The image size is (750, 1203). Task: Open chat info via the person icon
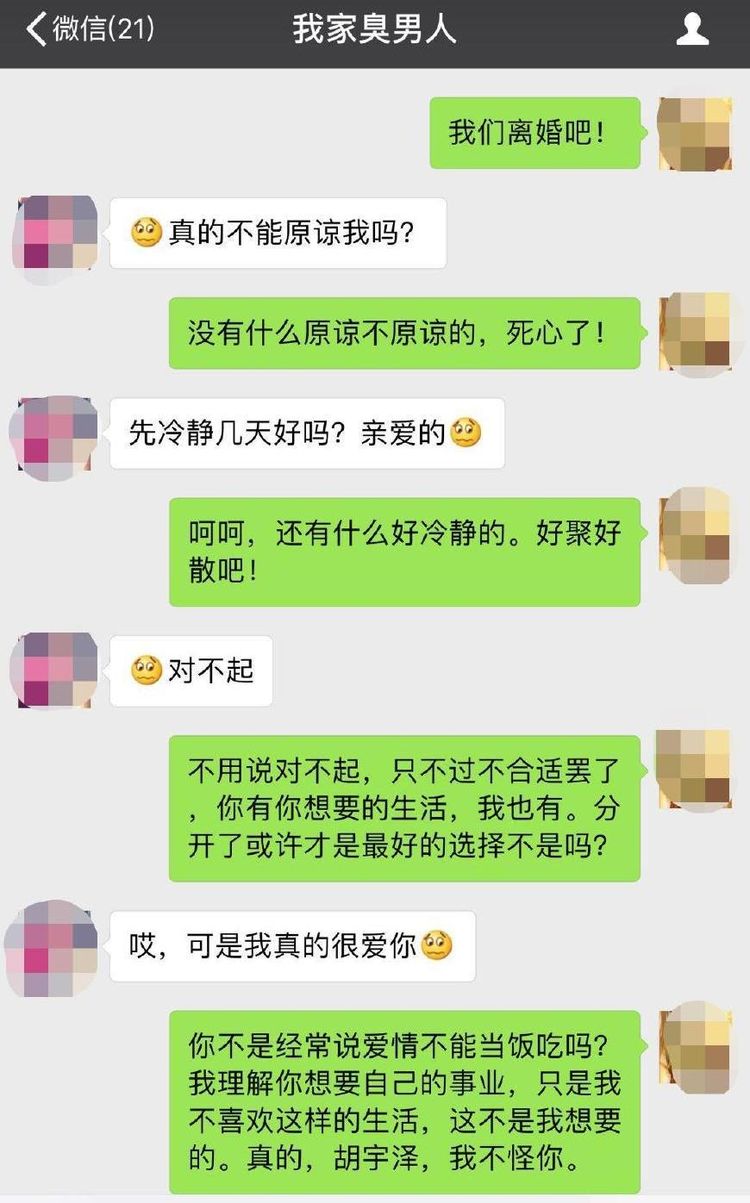click(x=692, y=30)
